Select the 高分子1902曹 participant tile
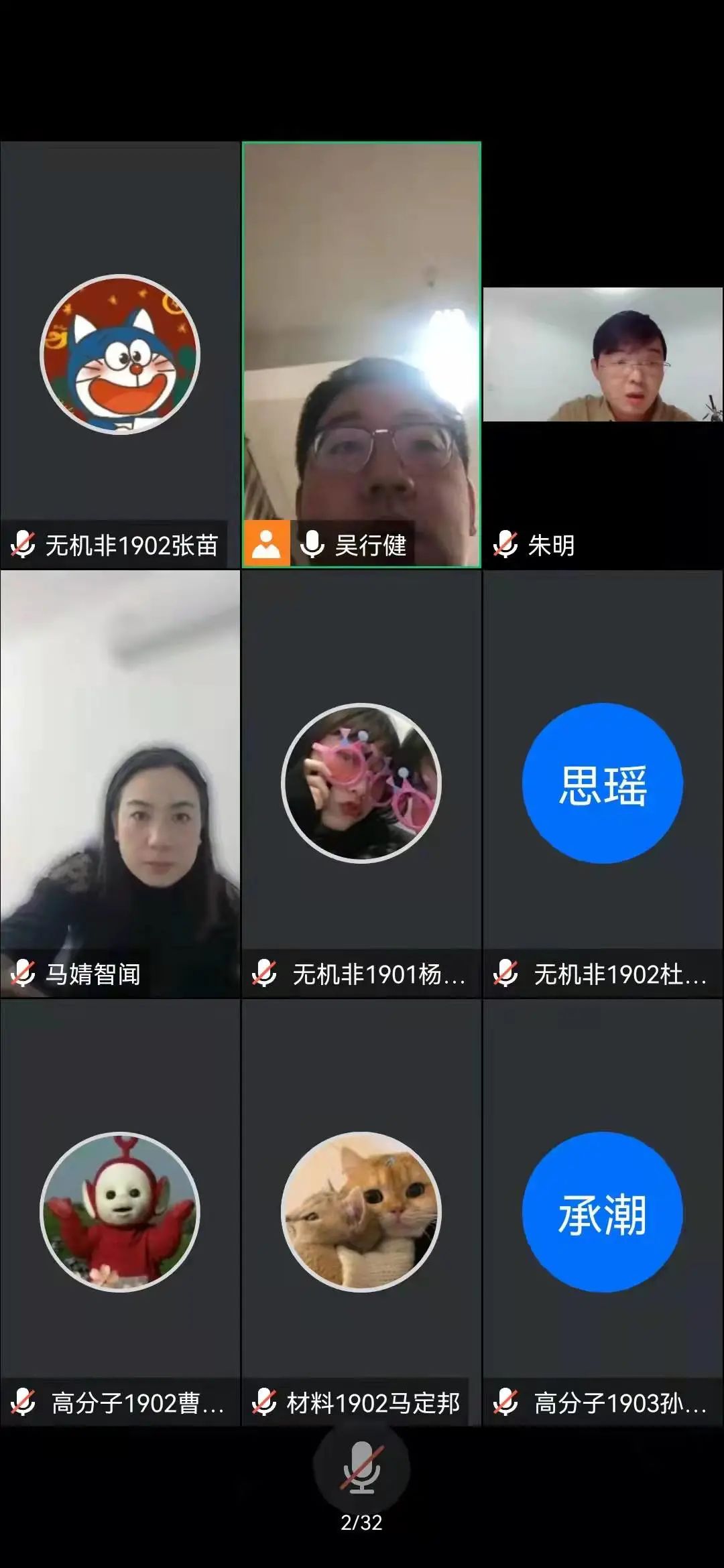 point(120,1212)
